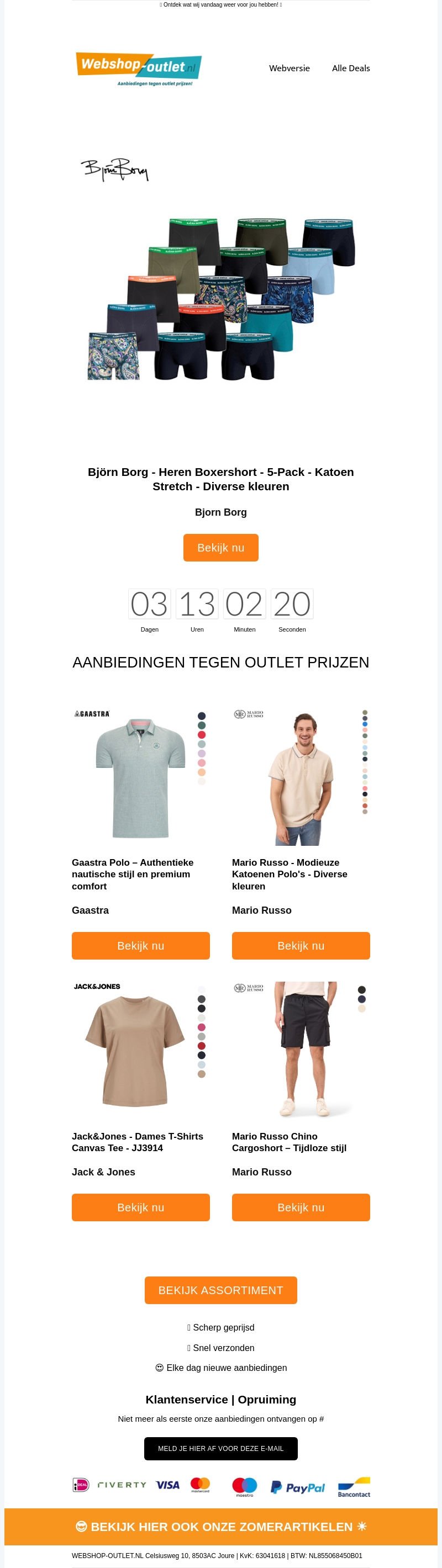Tap the Webshop-outlet.nl header logo
The image size is (442, 1568).
click(138, 68)
